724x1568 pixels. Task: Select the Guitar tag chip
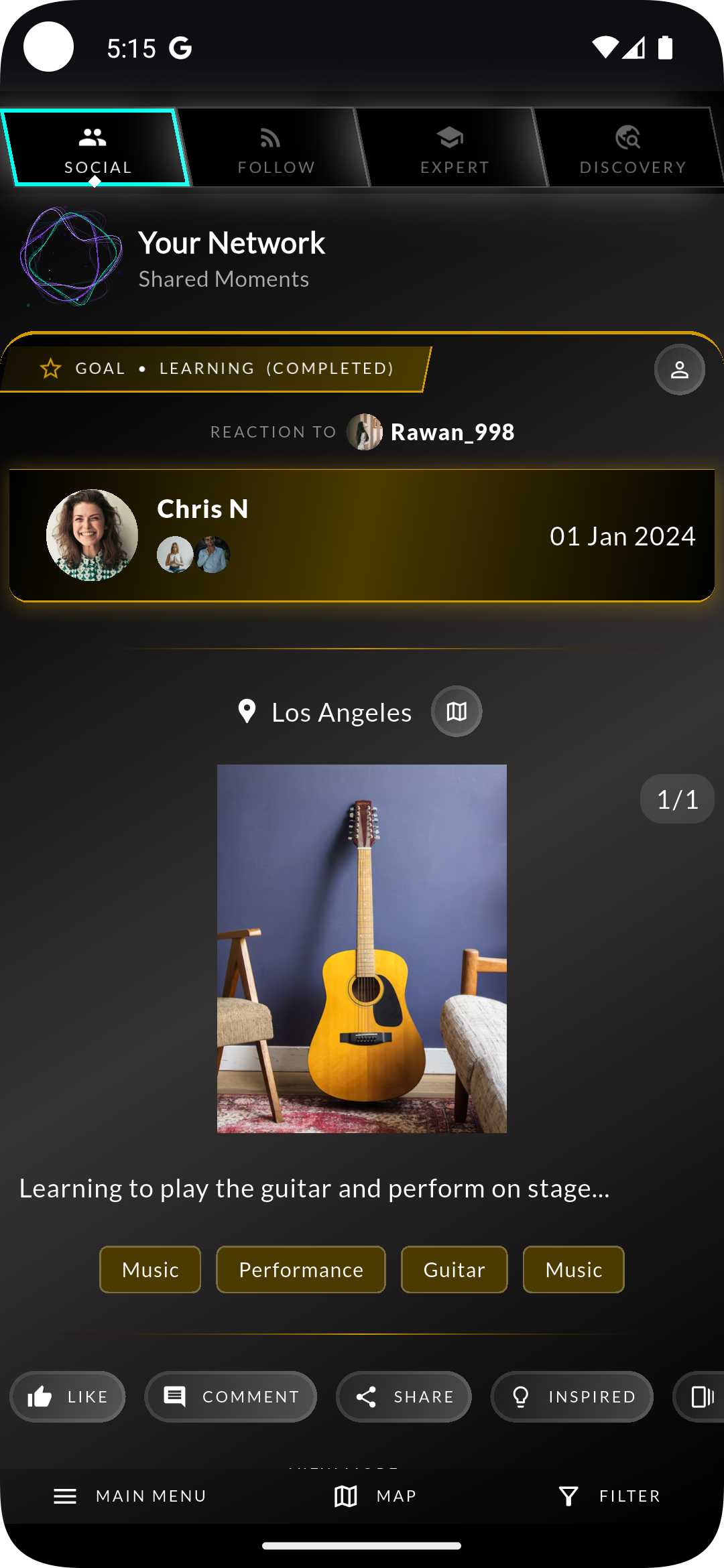tap(454, 1270)
